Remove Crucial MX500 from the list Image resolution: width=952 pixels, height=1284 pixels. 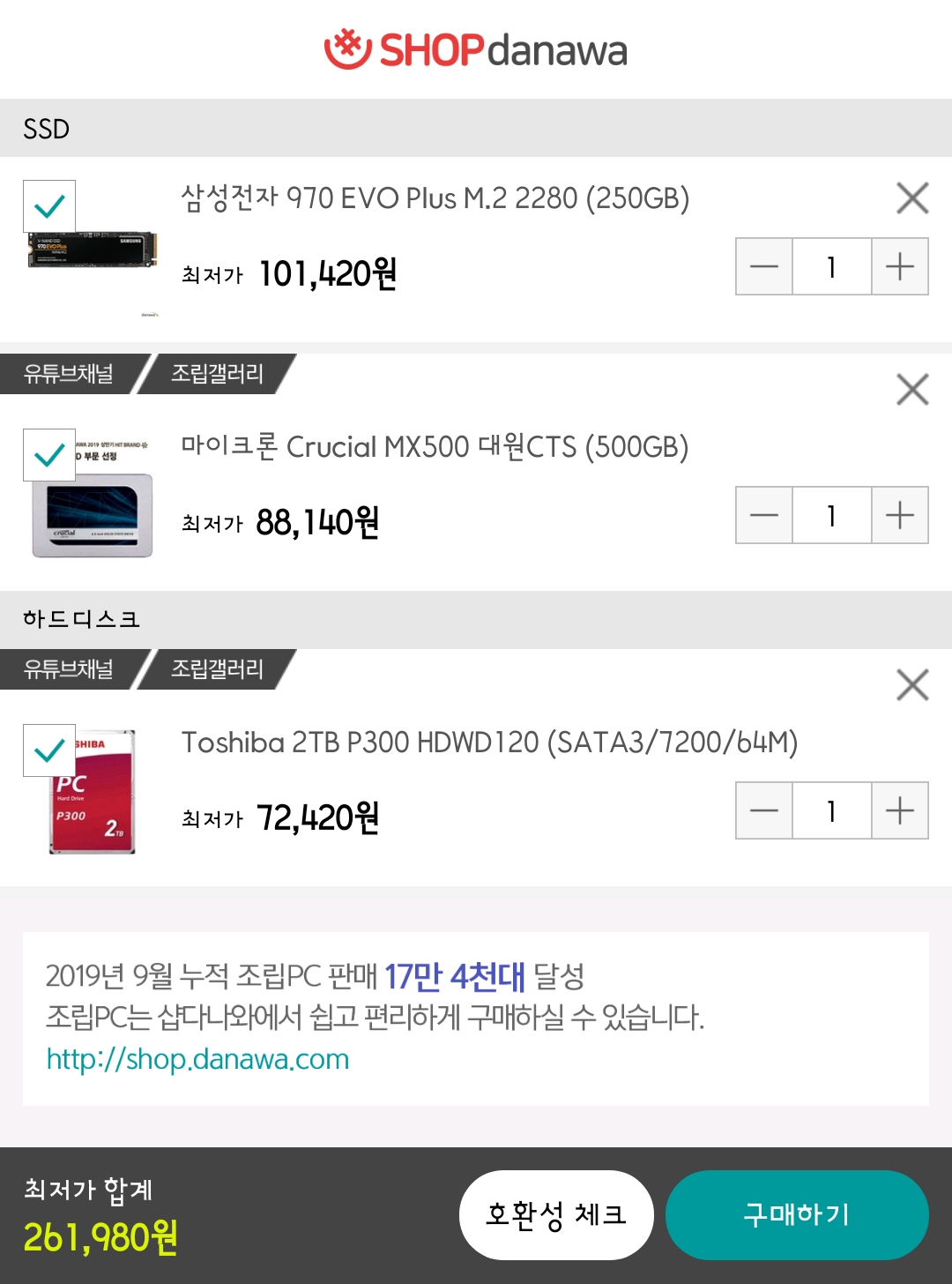coord(912,389)
